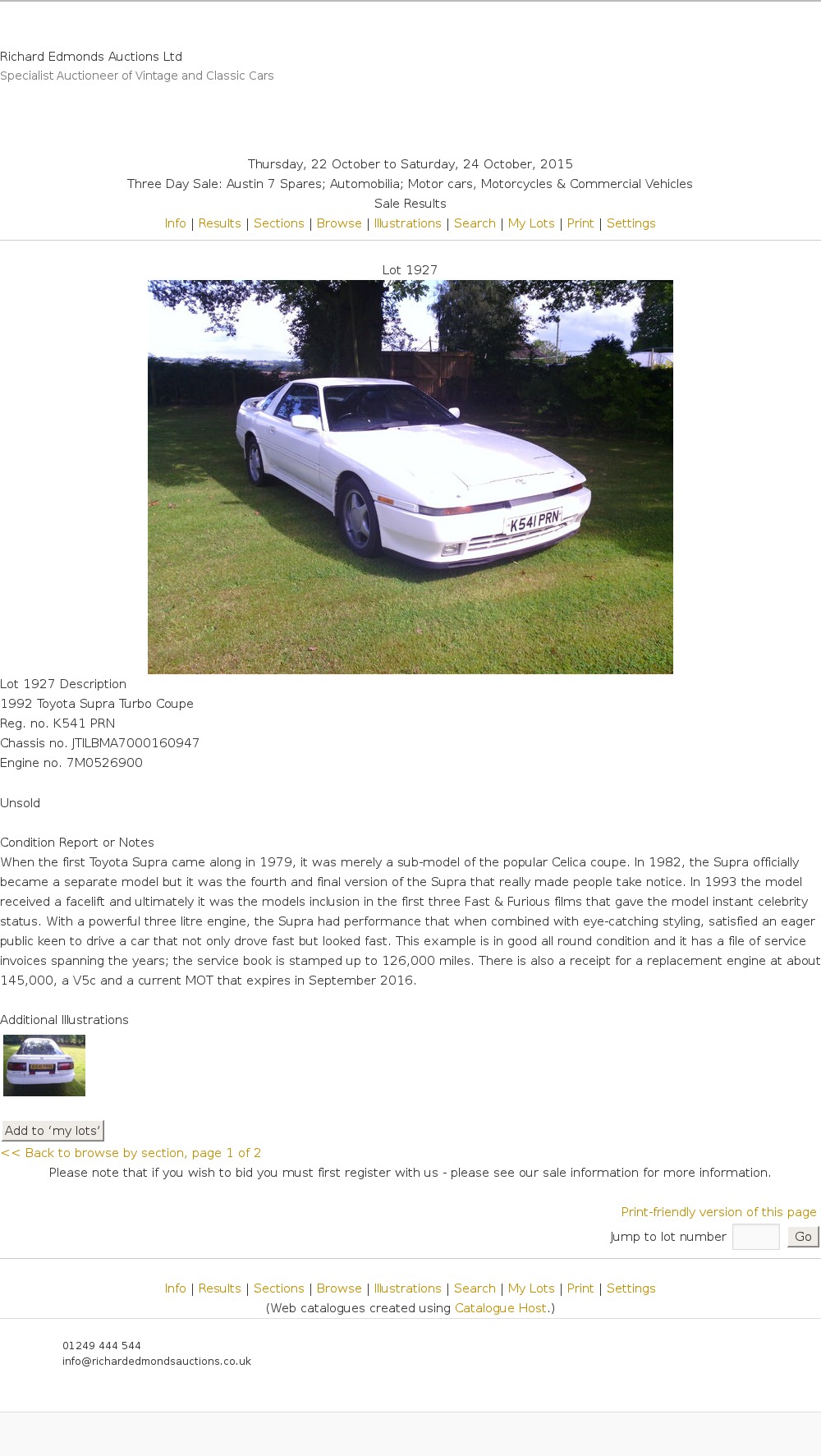This screenshot has height=1456, width=821.
Task: Open Results in the top menu
Action: pyautogui.click(x=219, y=223)
